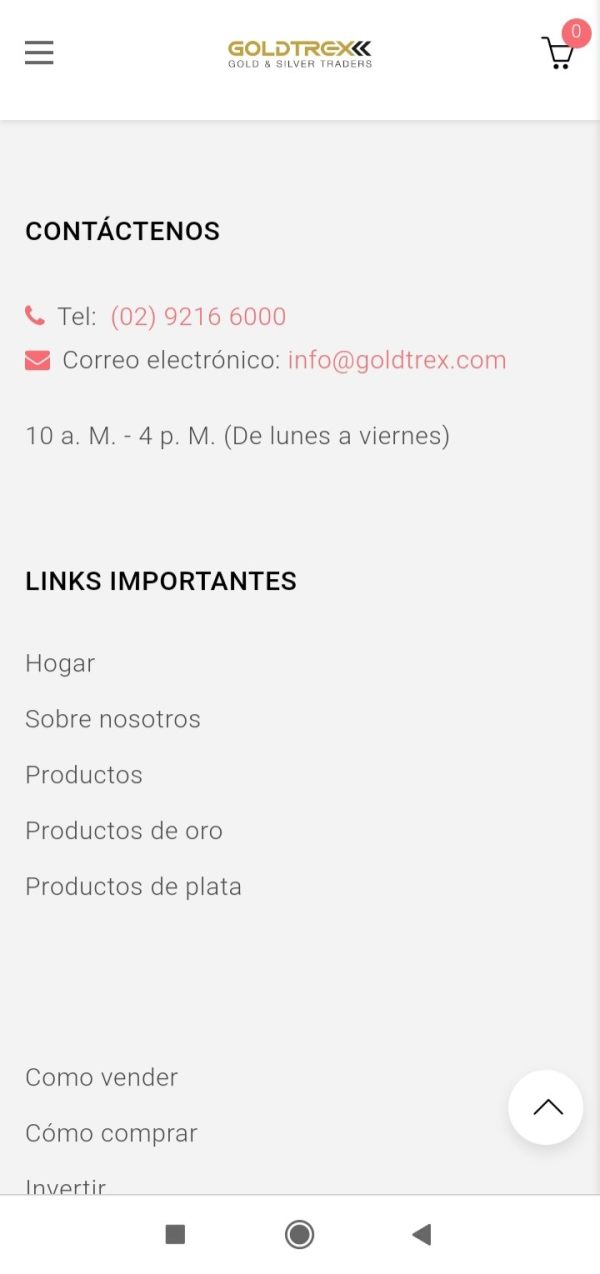The width and height of the screenshot is (600, 1274).
Task: Open the shopping cart
Action: (x=558, y=52)
